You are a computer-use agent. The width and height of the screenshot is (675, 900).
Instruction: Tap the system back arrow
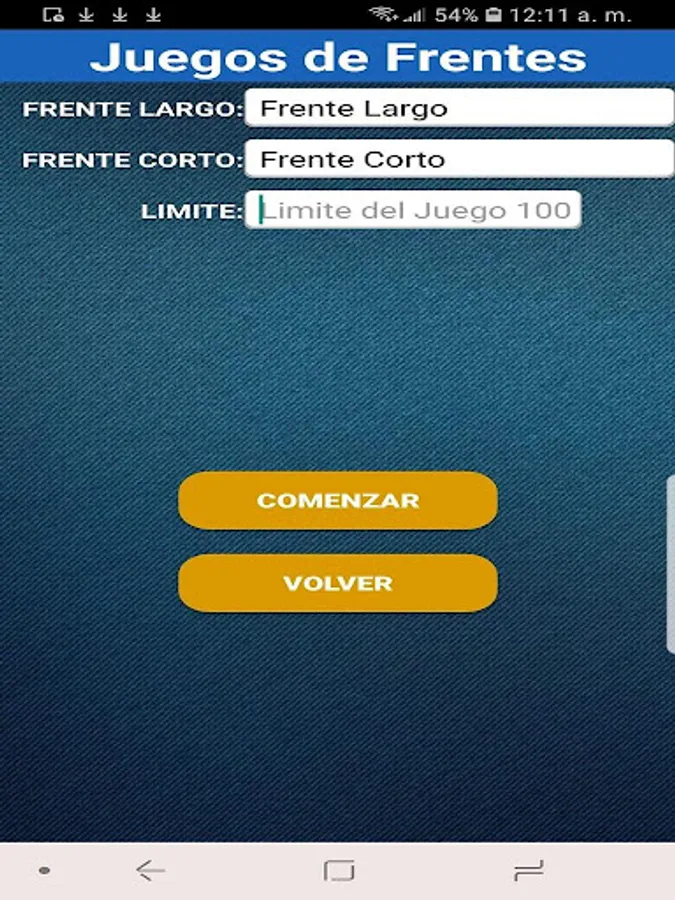150,871
